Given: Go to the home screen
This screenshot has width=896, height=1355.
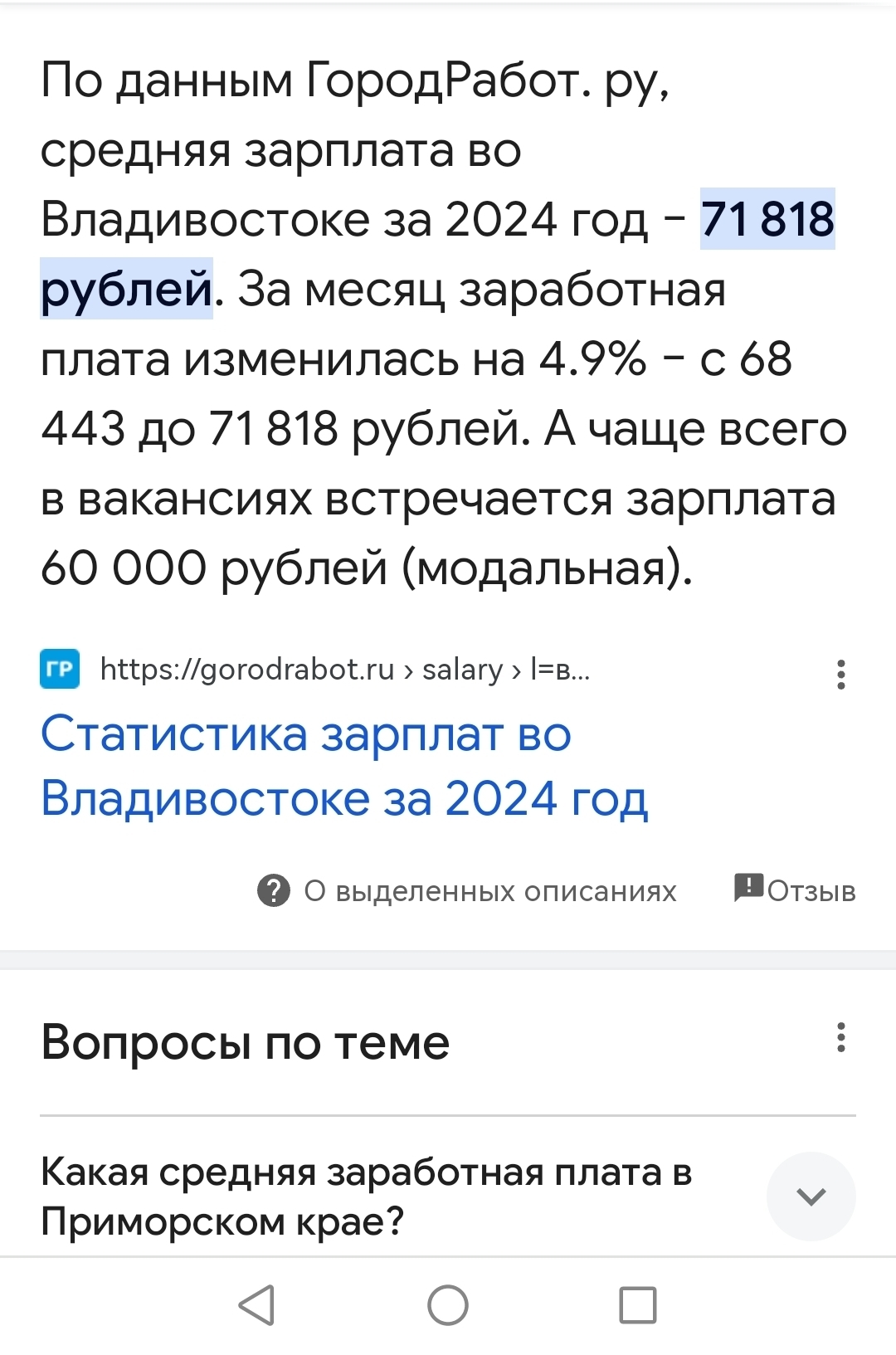Looking at the screenshot, I should tap(448, 1305).
